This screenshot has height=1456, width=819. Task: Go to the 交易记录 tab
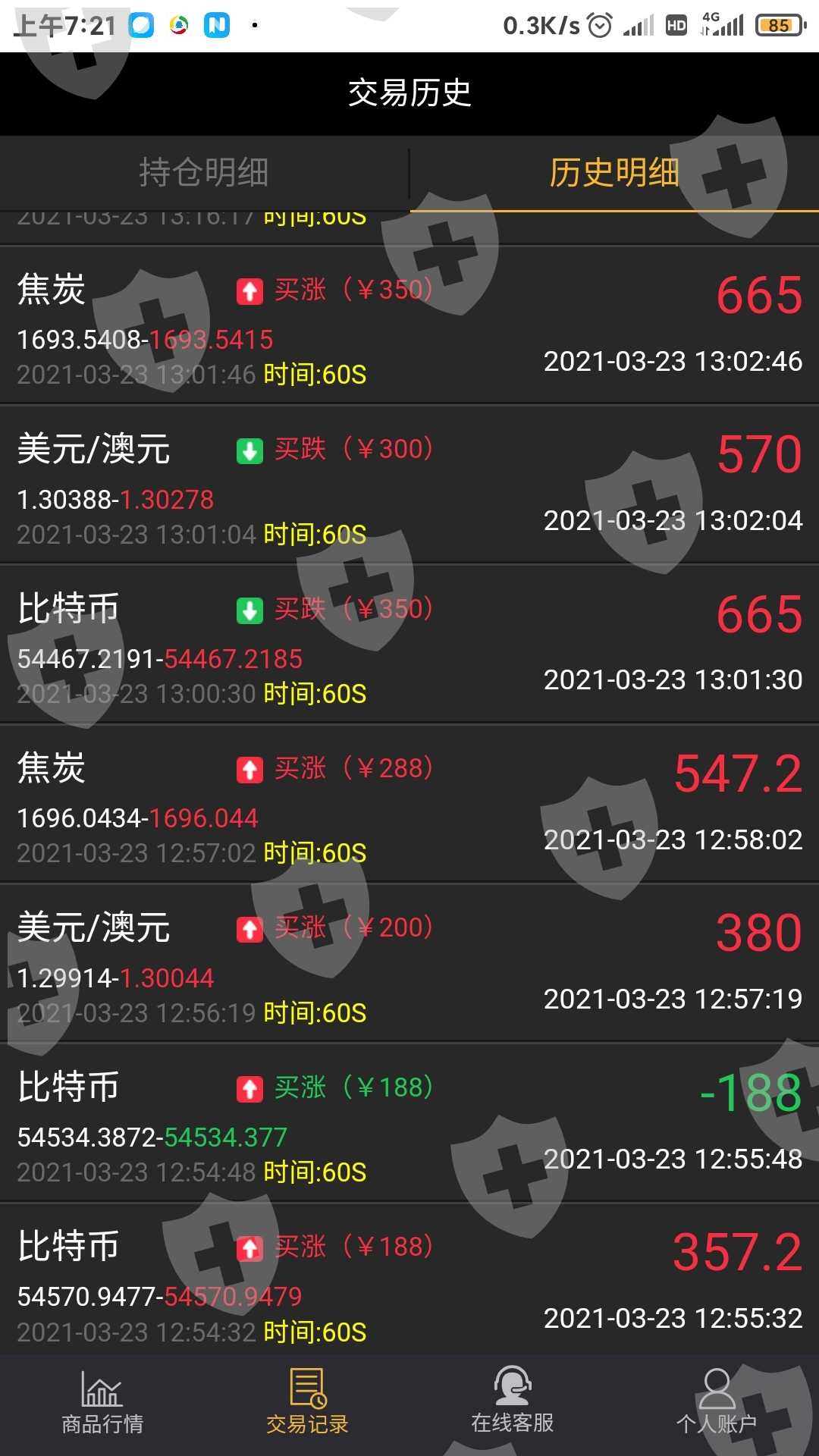(x=307, y=1403)
